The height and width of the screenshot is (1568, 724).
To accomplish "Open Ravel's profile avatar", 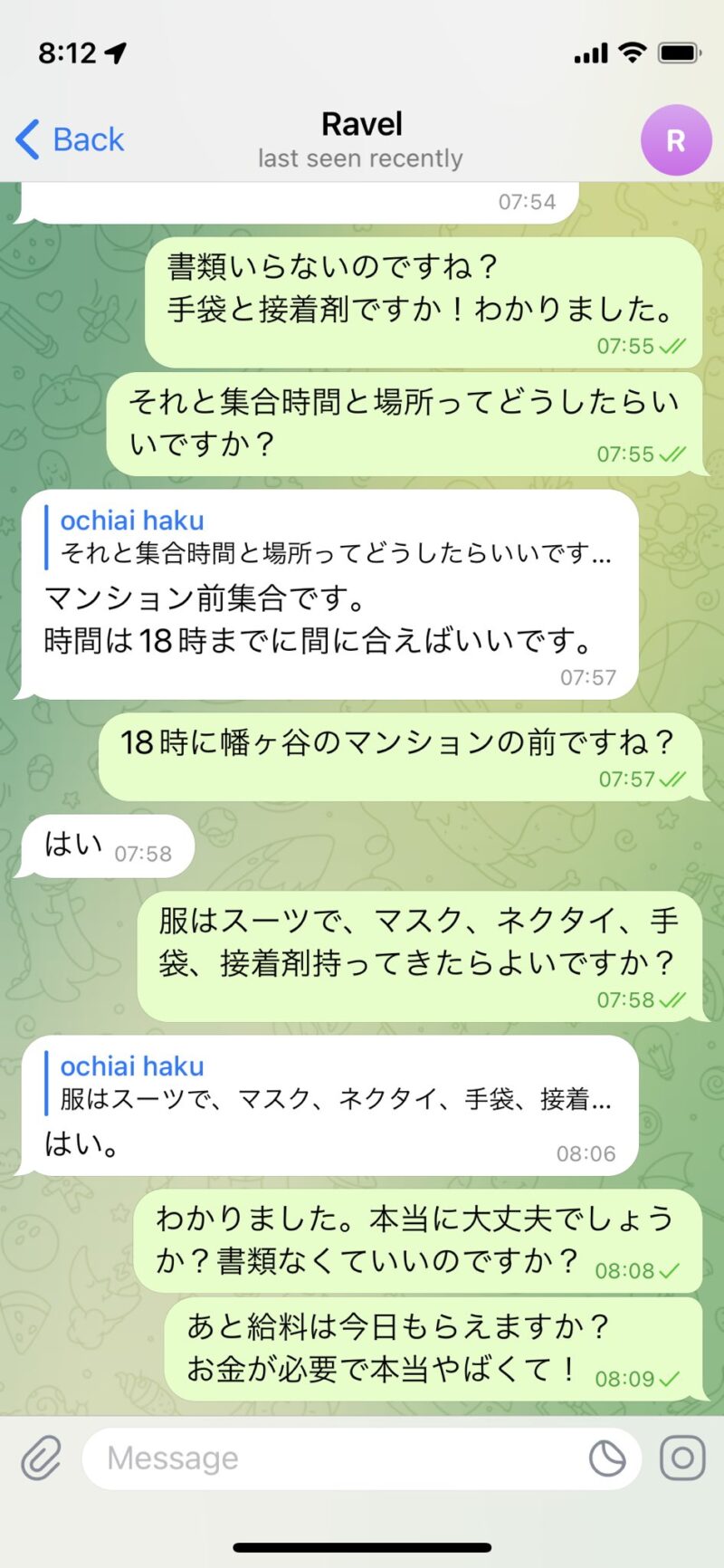I will point(675,140).
